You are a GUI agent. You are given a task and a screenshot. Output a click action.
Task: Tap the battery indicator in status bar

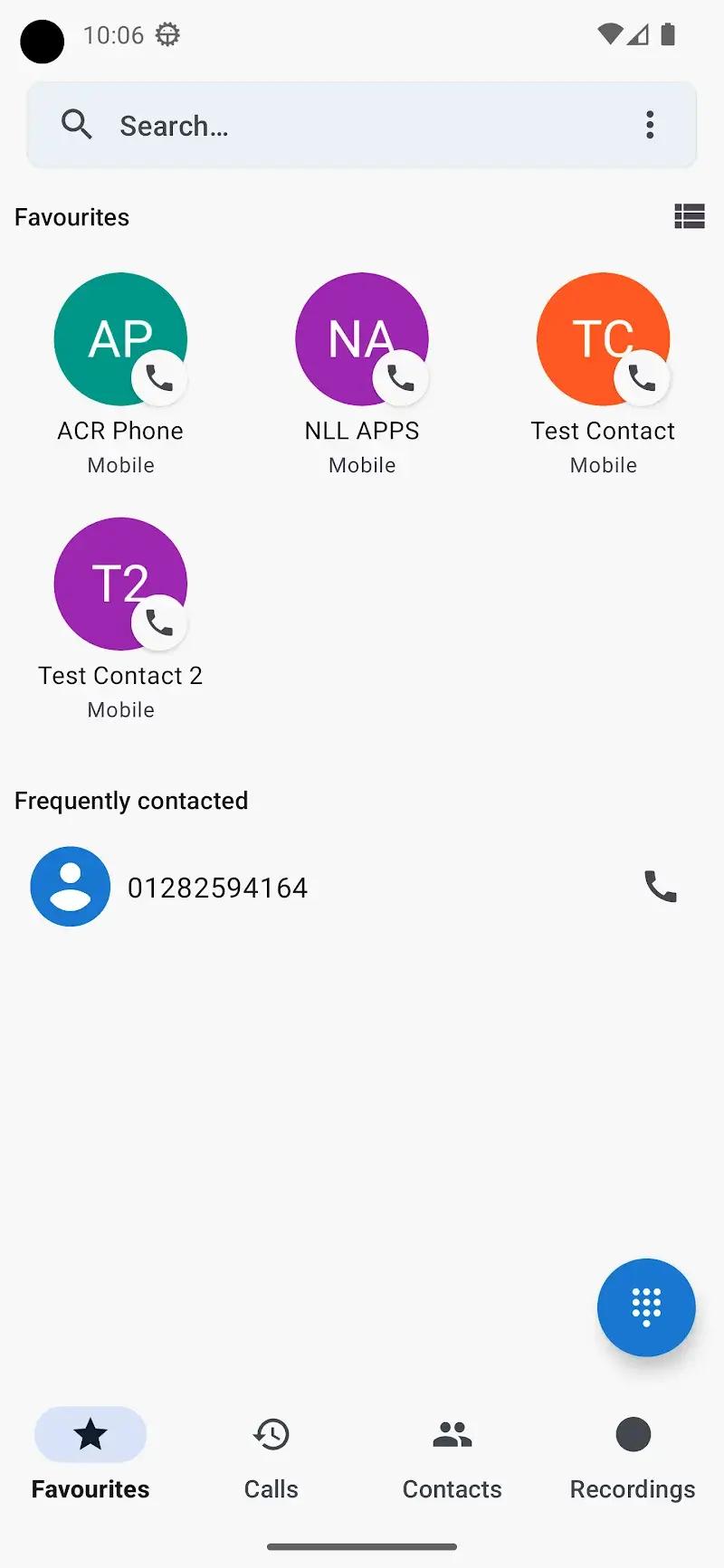click(668, 34)
